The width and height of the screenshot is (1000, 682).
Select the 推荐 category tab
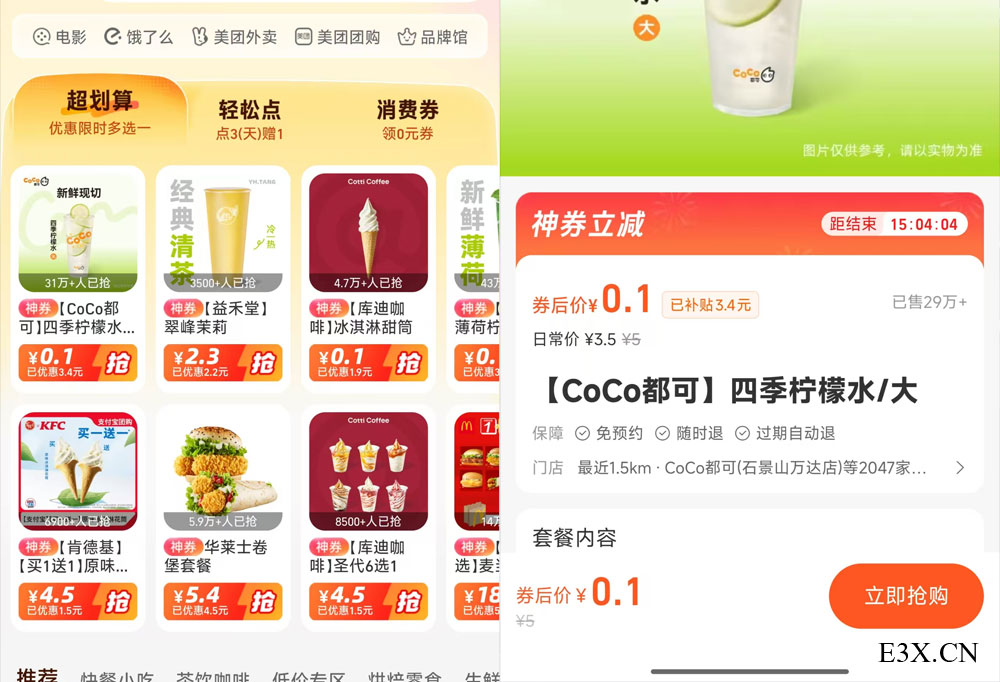[37, 674]
